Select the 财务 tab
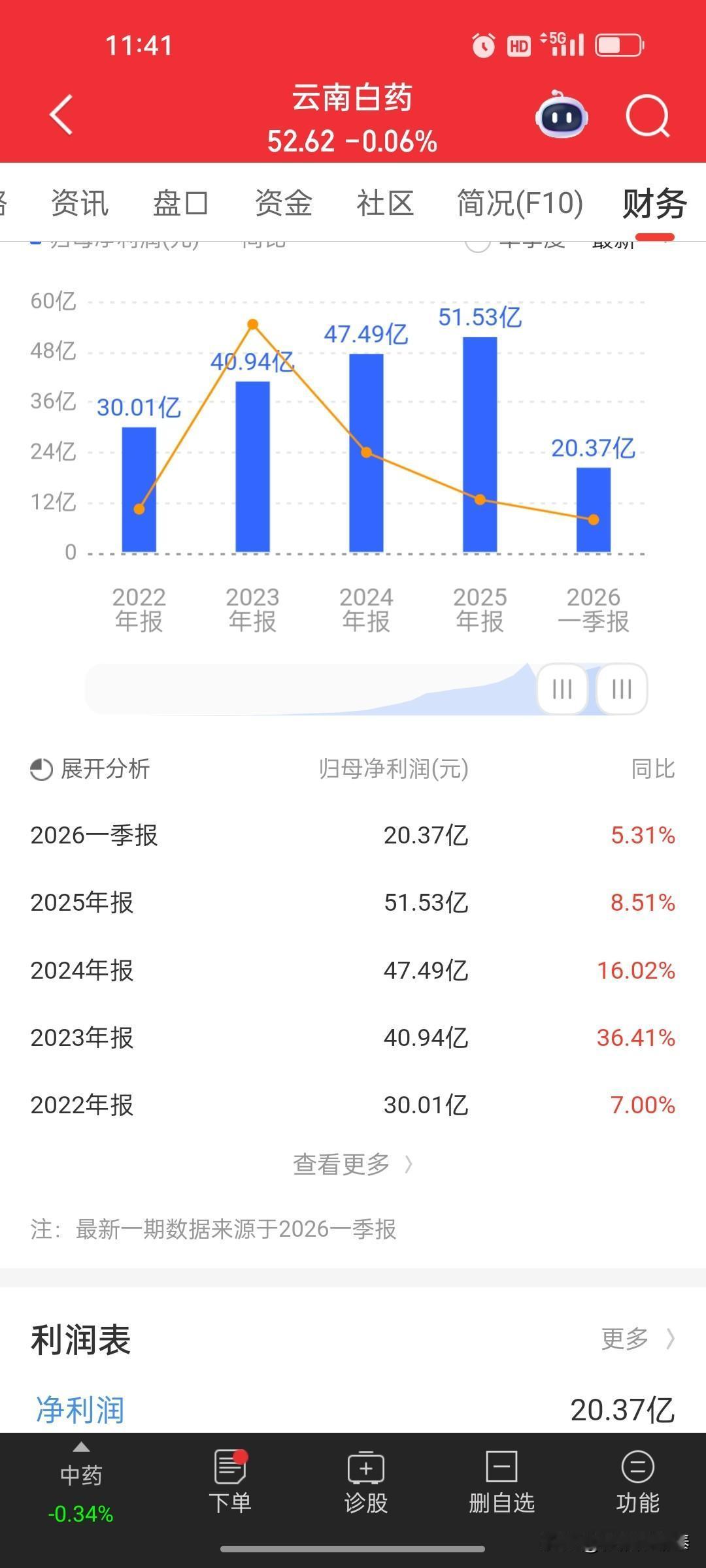 coord(654,204)
